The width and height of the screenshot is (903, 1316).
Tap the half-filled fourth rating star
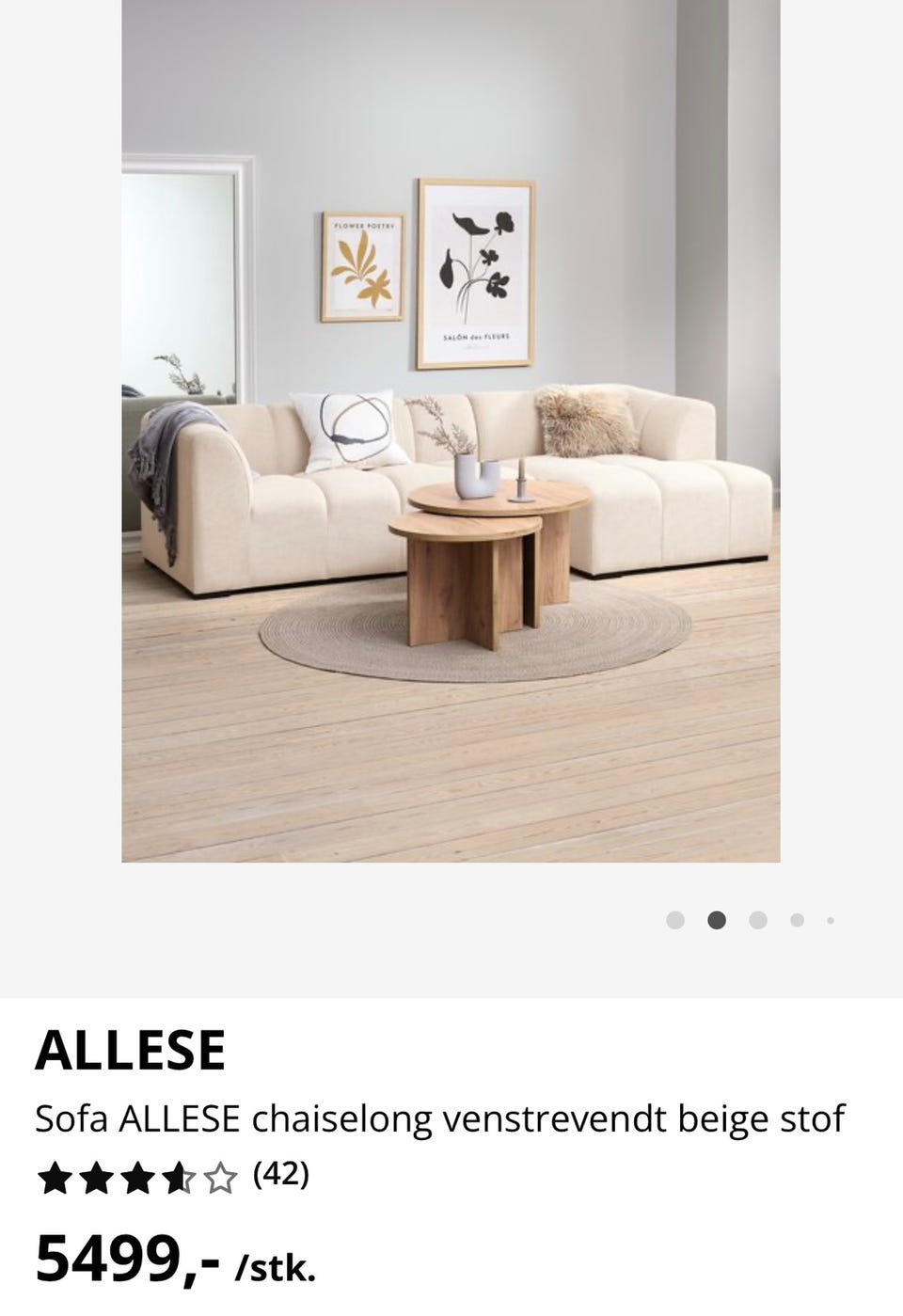(x=181, y=1175)
